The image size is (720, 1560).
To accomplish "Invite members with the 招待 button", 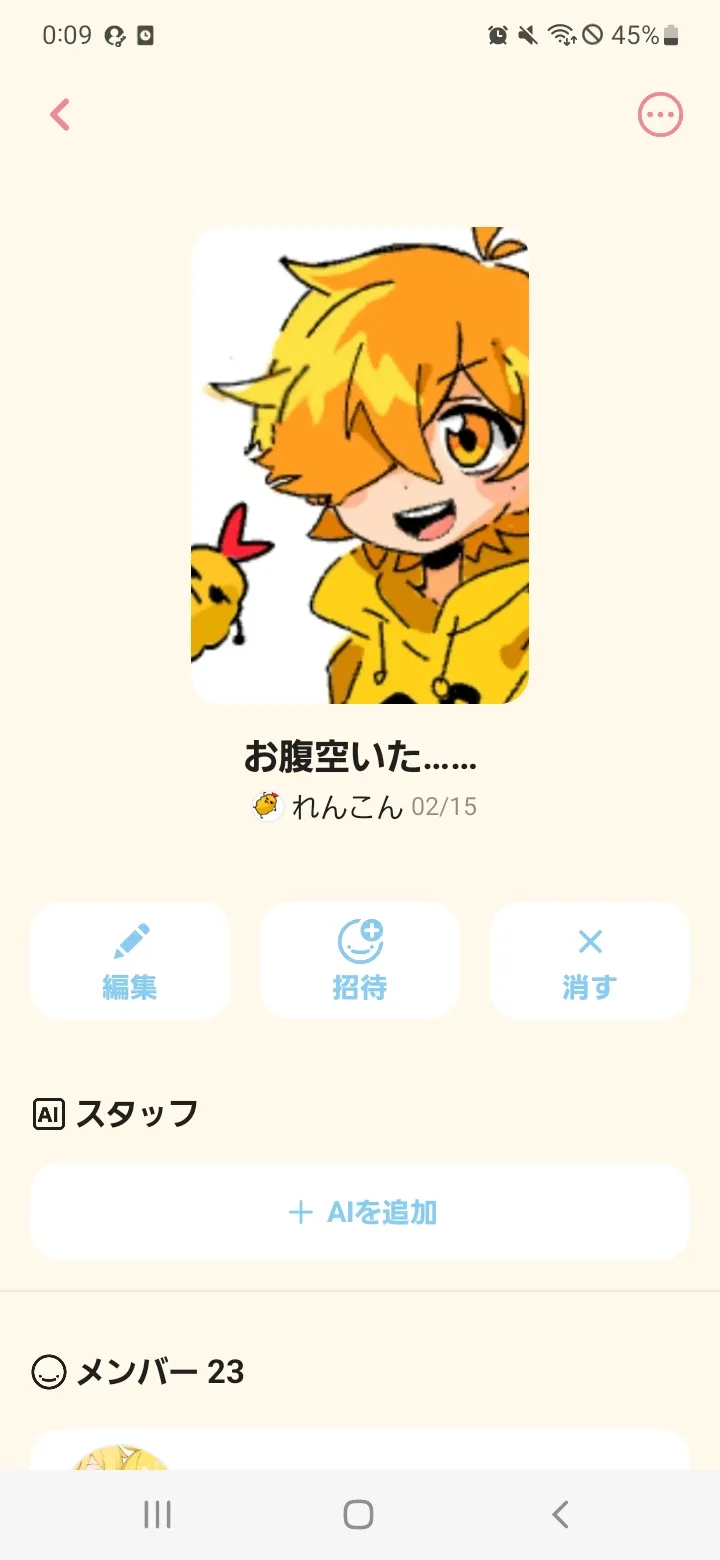I will (360, 961).
